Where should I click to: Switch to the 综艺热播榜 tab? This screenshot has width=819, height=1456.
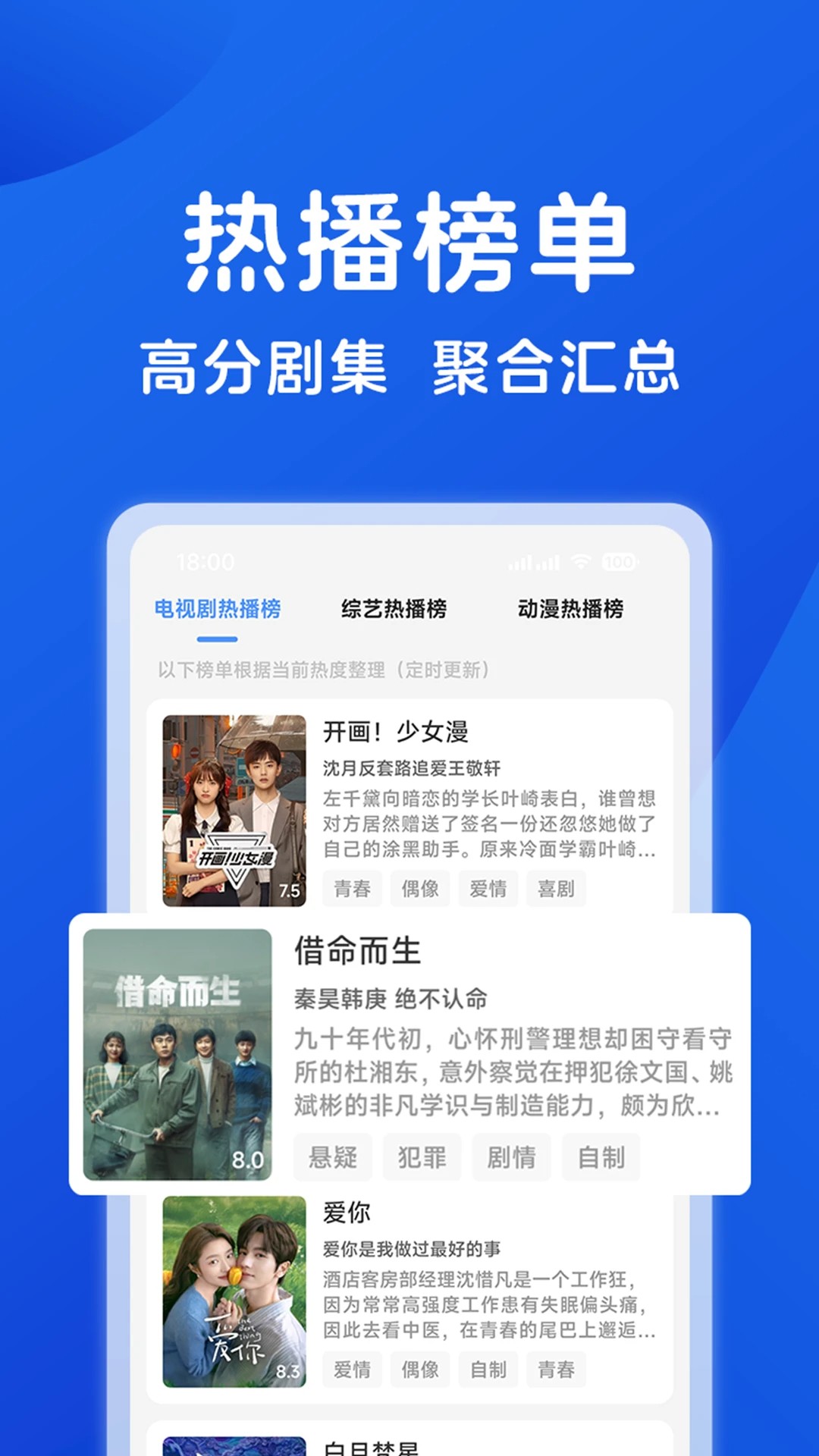pos(394,609)
